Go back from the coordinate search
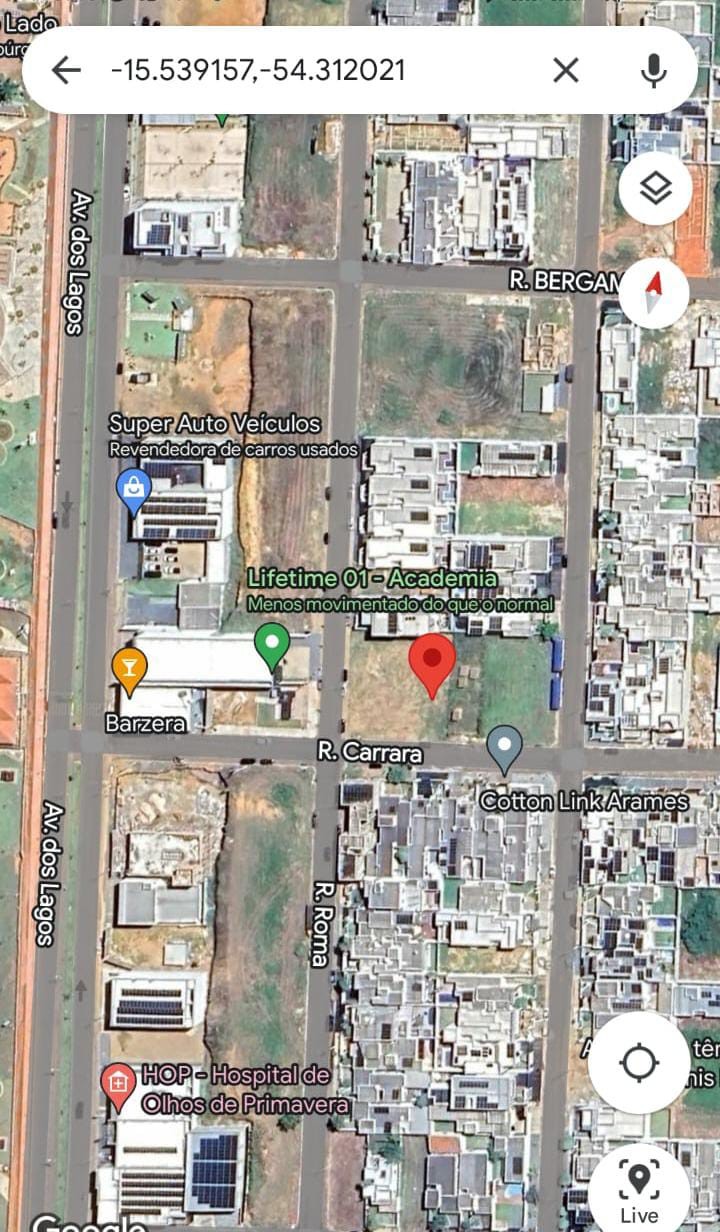 click(66, 70)
